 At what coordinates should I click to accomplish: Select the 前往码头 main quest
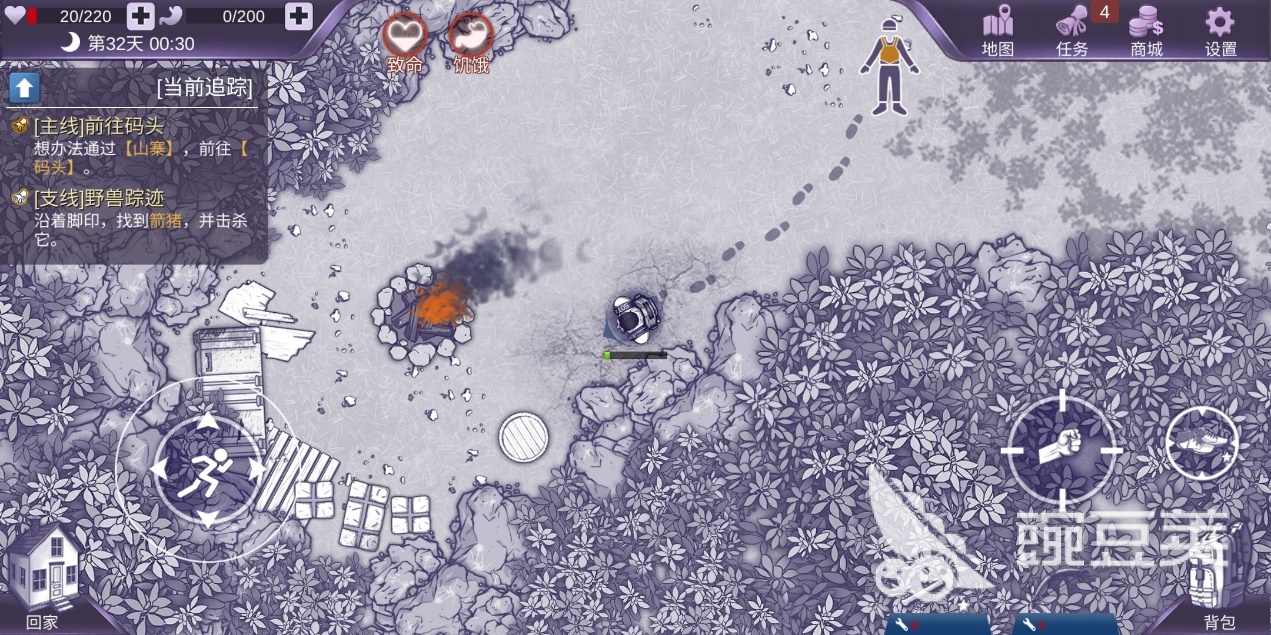98,127
